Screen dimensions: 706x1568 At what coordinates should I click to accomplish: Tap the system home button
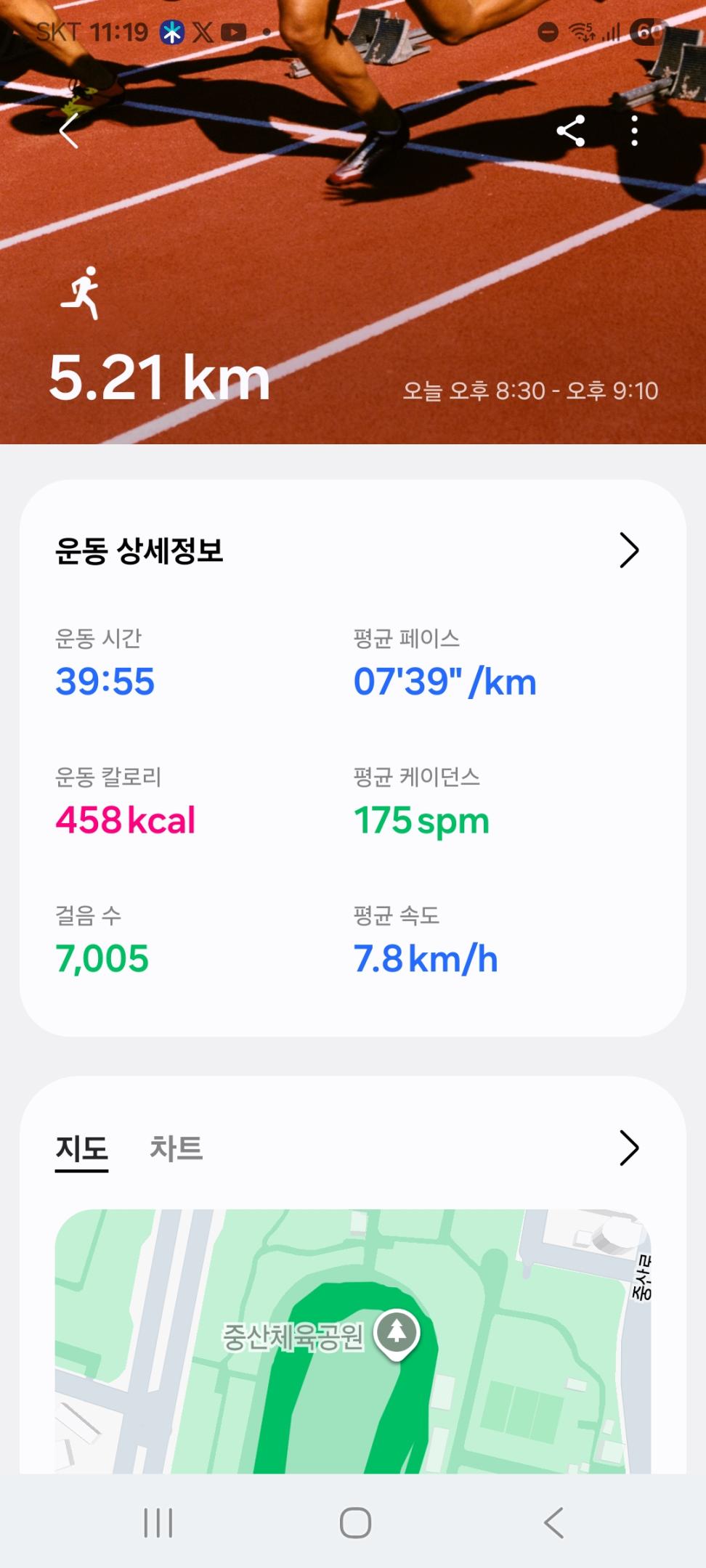coord(355,1522)
